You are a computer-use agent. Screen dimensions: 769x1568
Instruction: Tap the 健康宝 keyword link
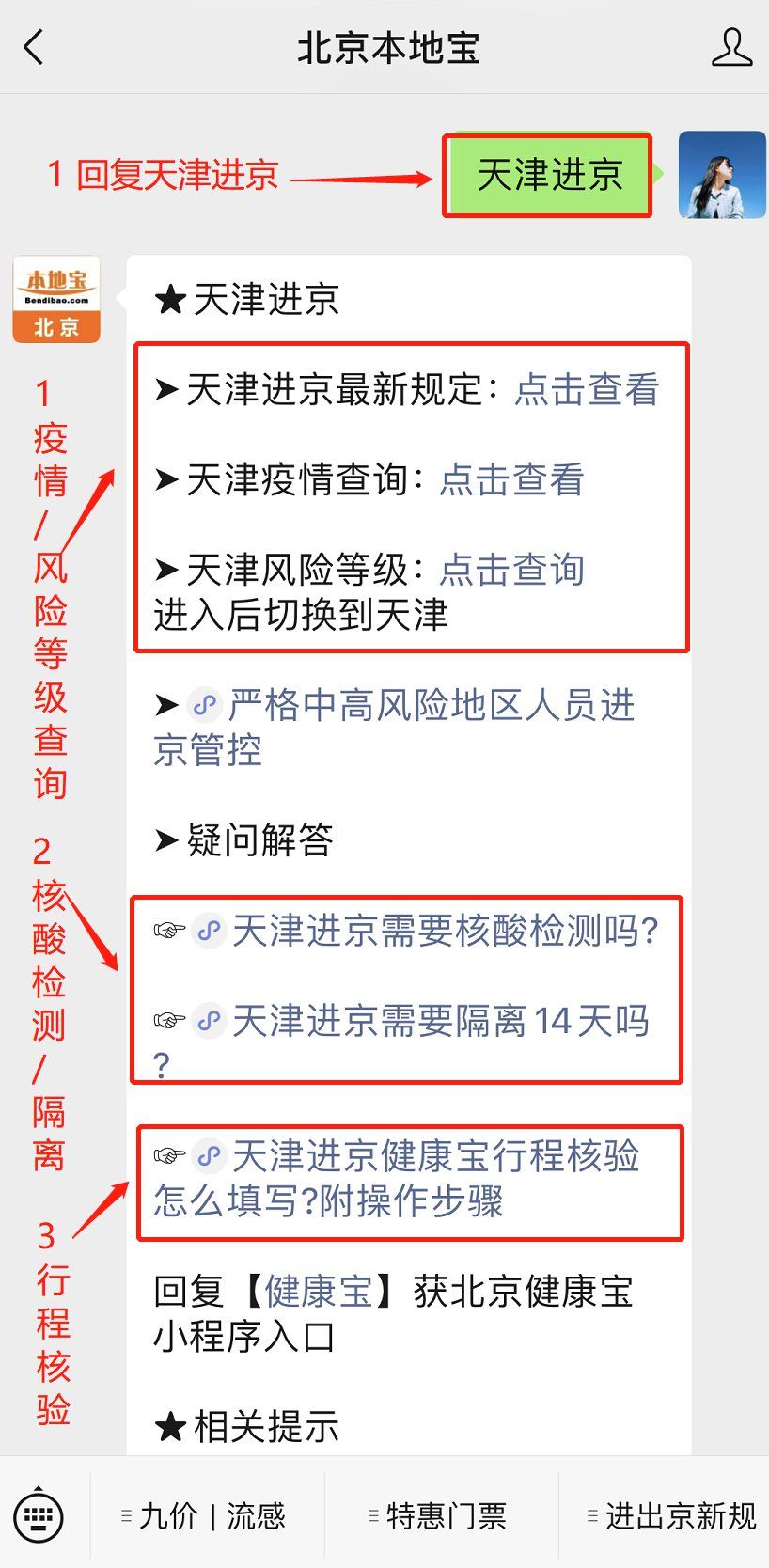tap(318, 1292)
